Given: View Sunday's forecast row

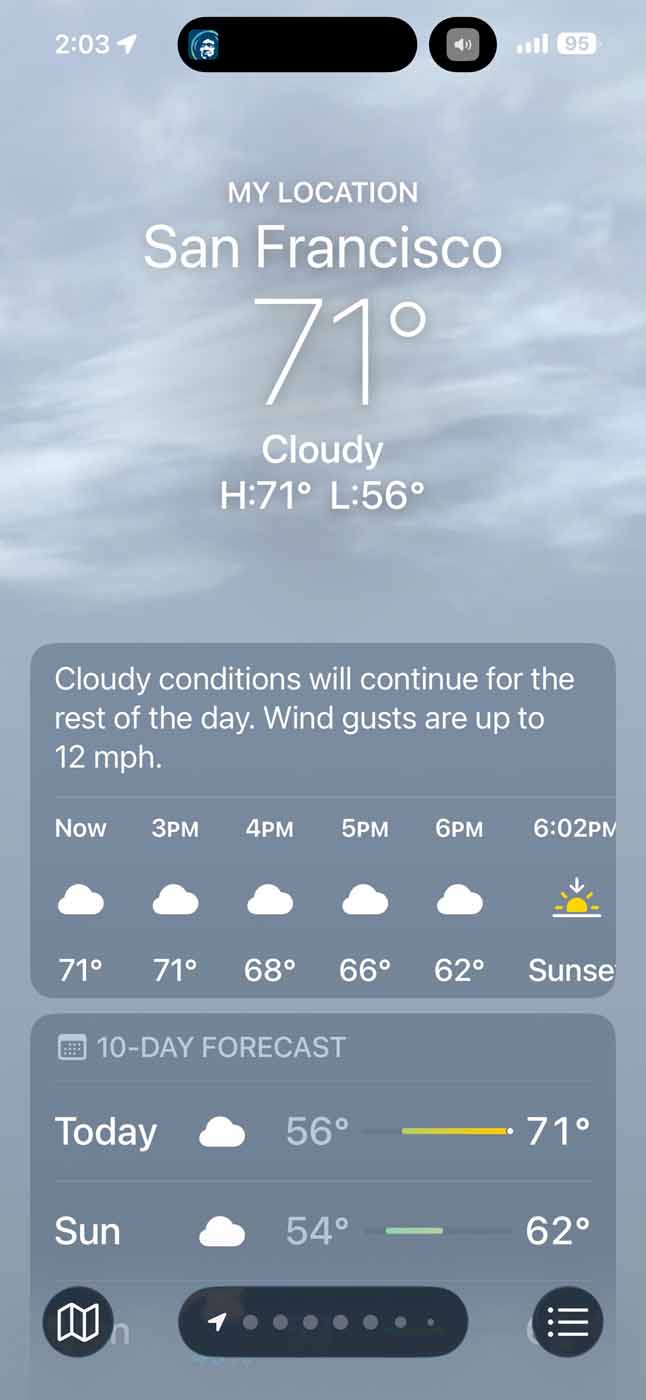Looking at the screenshot, I should (322, 1231).
